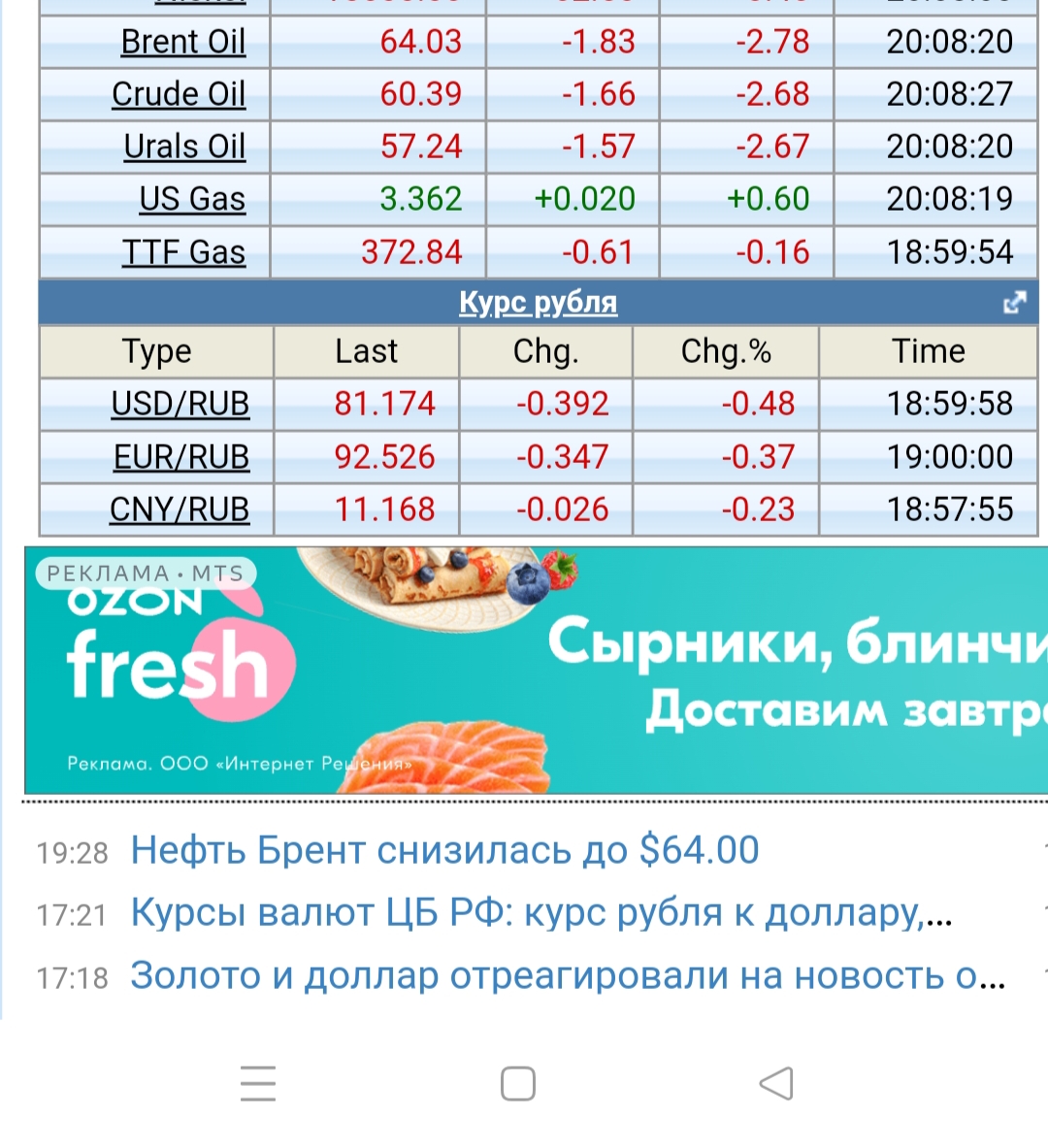Screen dimensions: 1048x1148
Task: Open the Brent Oil quote link
Action: click(182, 42)
